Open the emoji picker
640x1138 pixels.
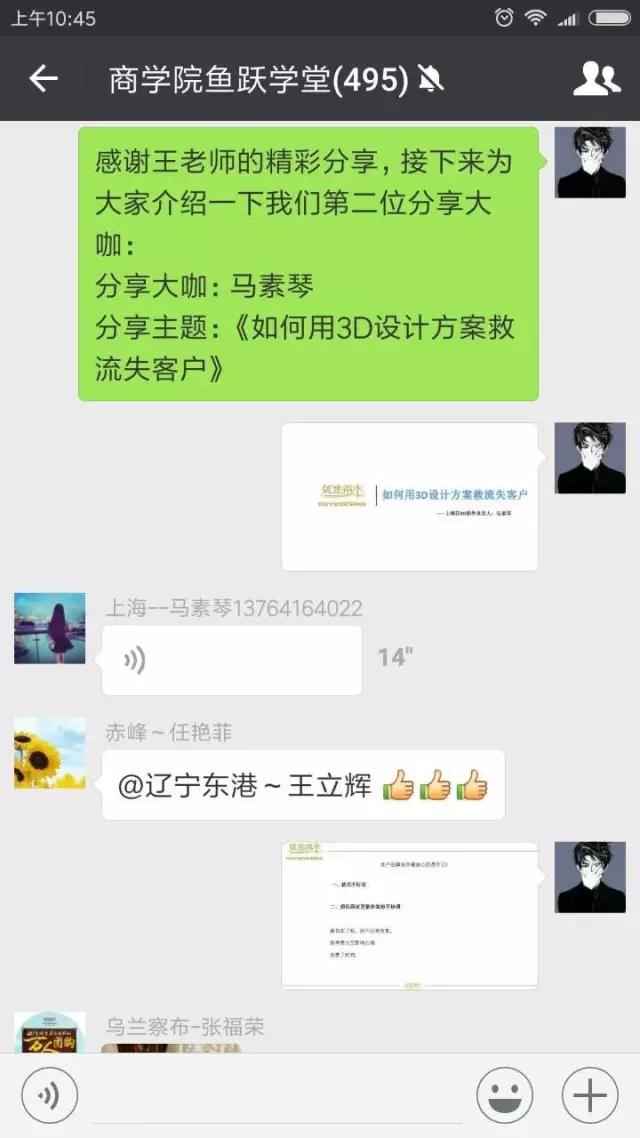[505, 1096]
